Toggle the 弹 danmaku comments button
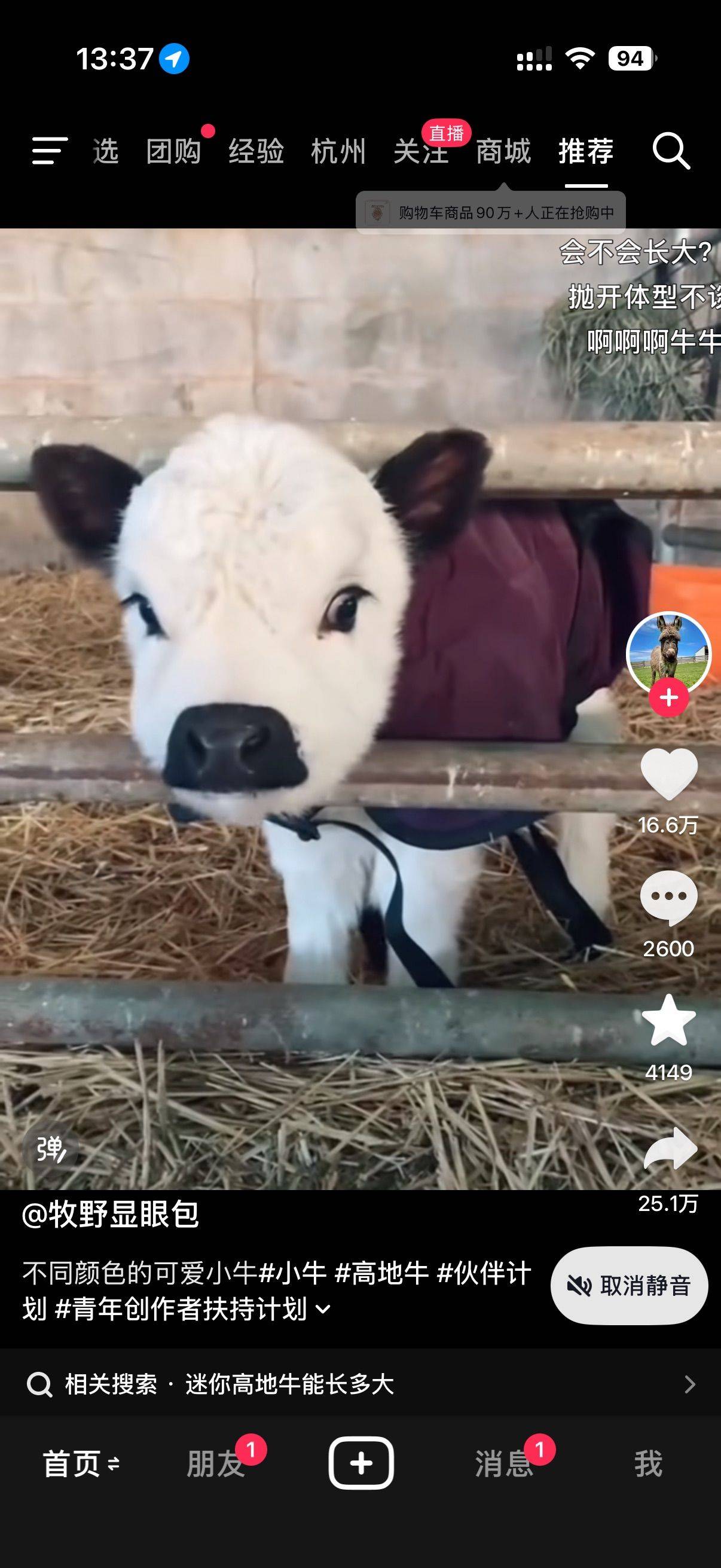This screenshot has width=721, height=1568. [51, 1149]
